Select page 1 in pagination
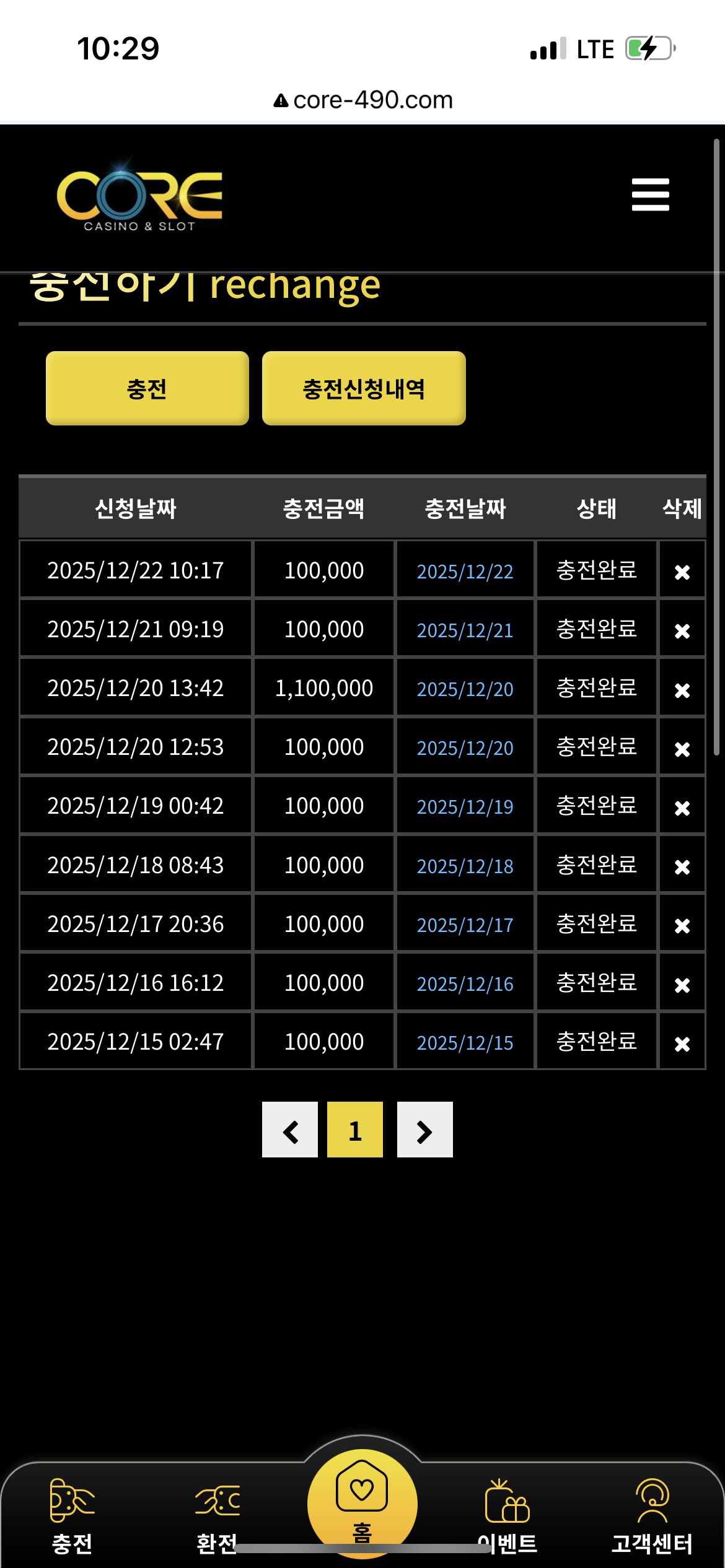Viewport: 725px width, 1568px height. pyautogui.click(x=355, y=1130)
